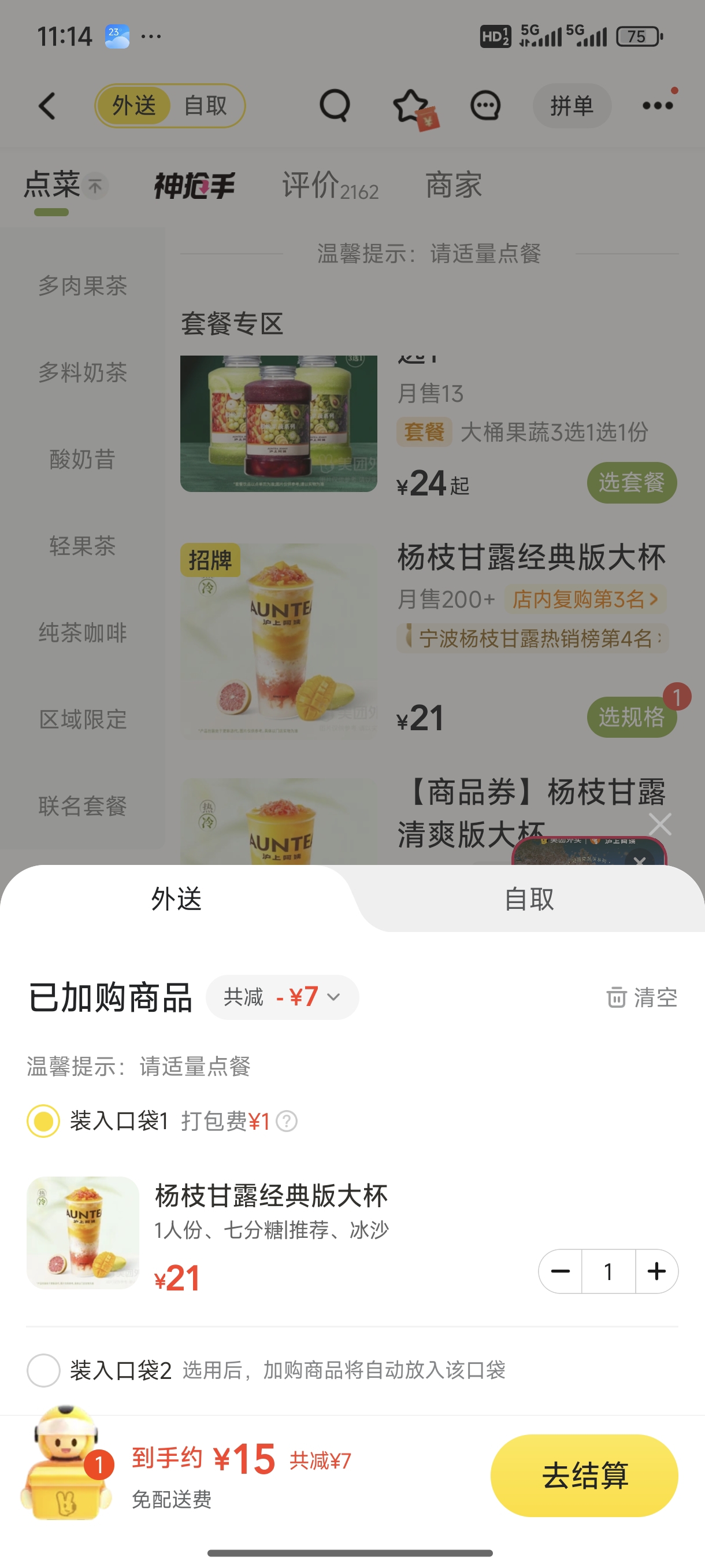Open the 商家 tab
705x1568 pixels.
click(453, 186)
